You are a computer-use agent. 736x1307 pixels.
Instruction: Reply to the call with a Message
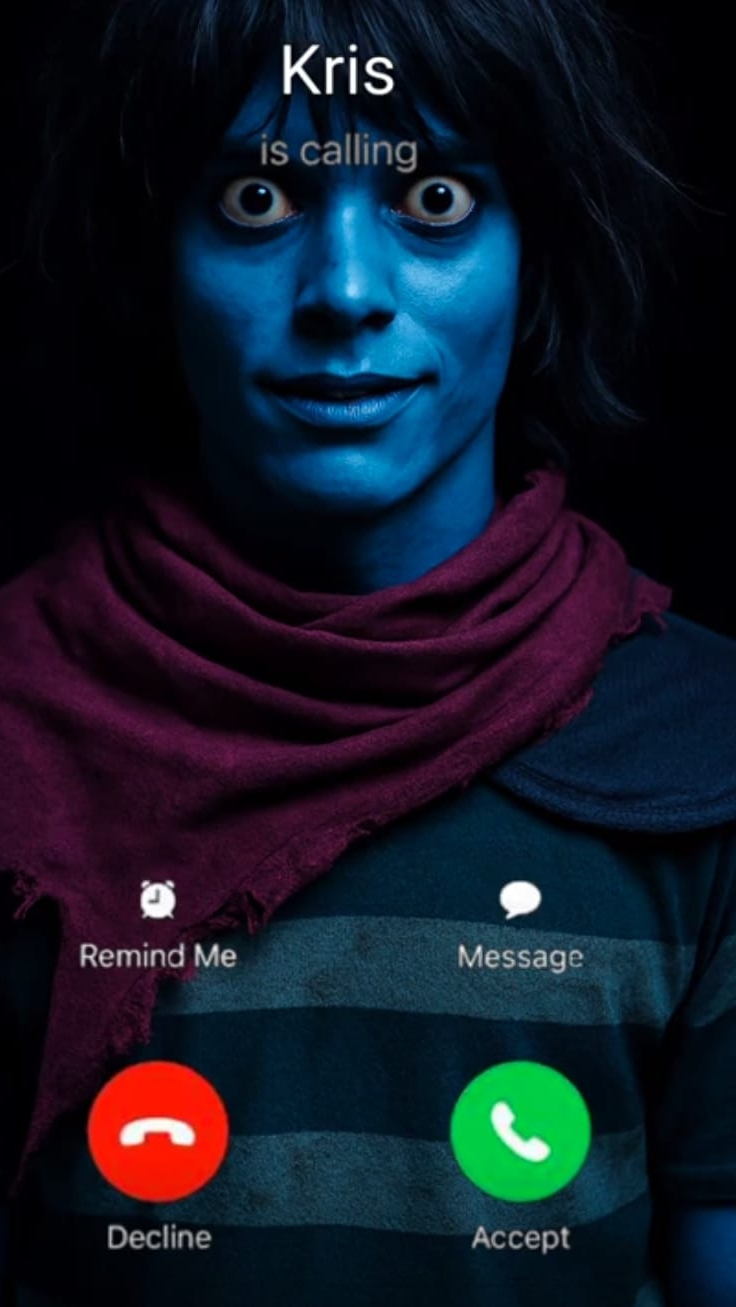point(520,901)
